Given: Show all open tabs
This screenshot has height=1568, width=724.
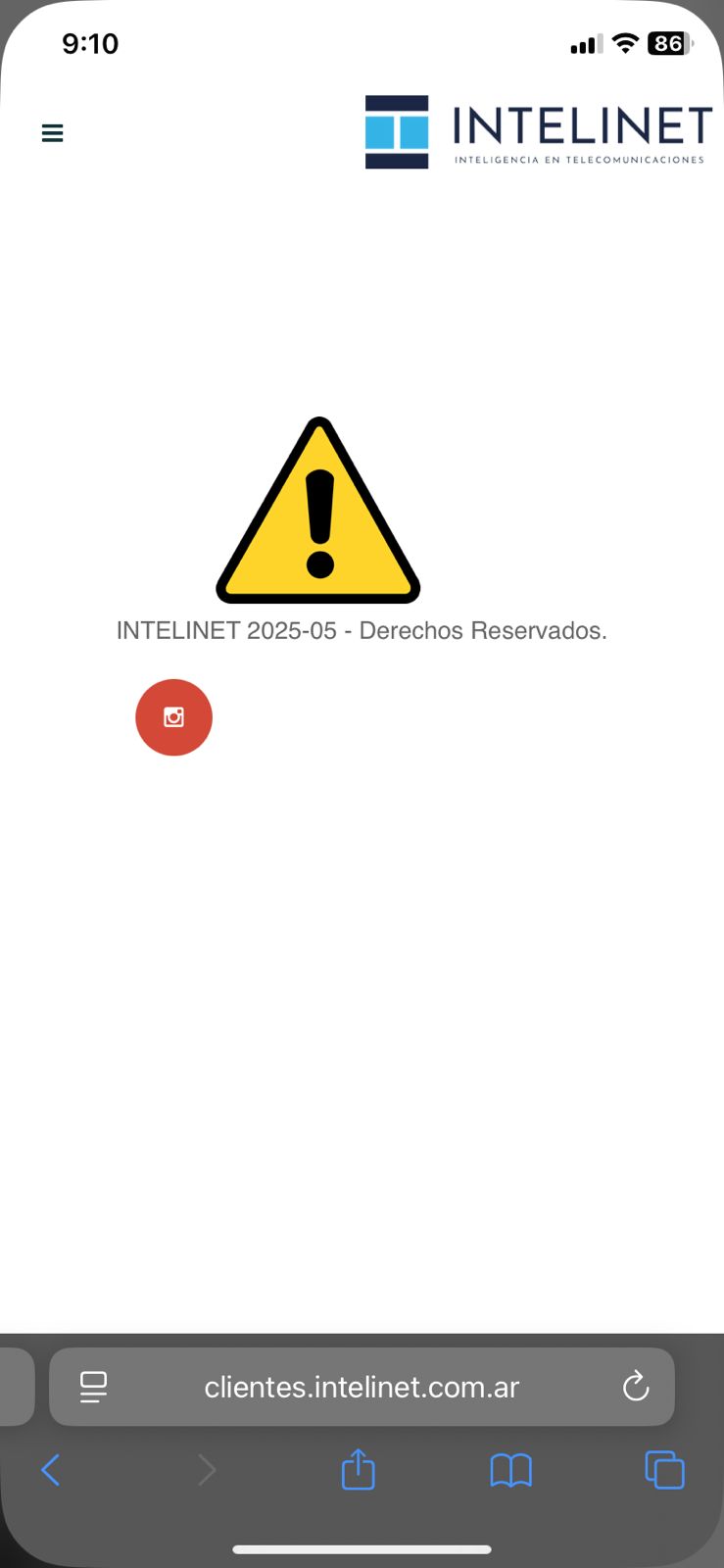Looking at the screenshot, I should pos(664,1470).
